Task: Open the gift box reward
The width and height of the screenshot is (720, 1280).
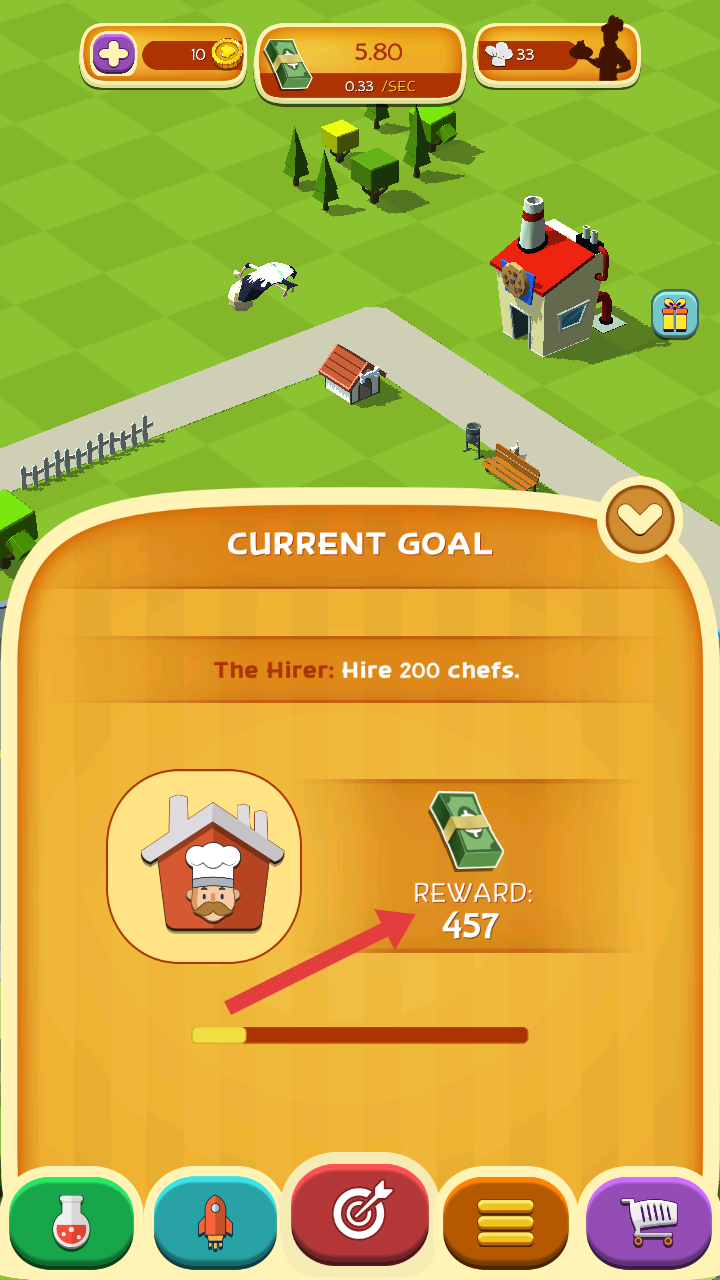Action: (x=674, y=315)
